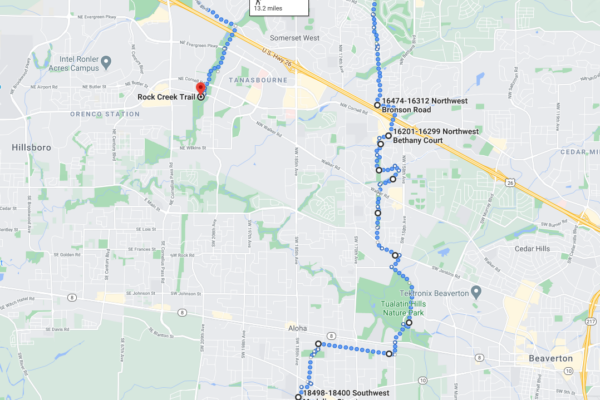Viewport: 600px width, 400px height.
Task: Select the 16474-16312 Northwest Bronson Road waypoint
Action: coord(378,104)
